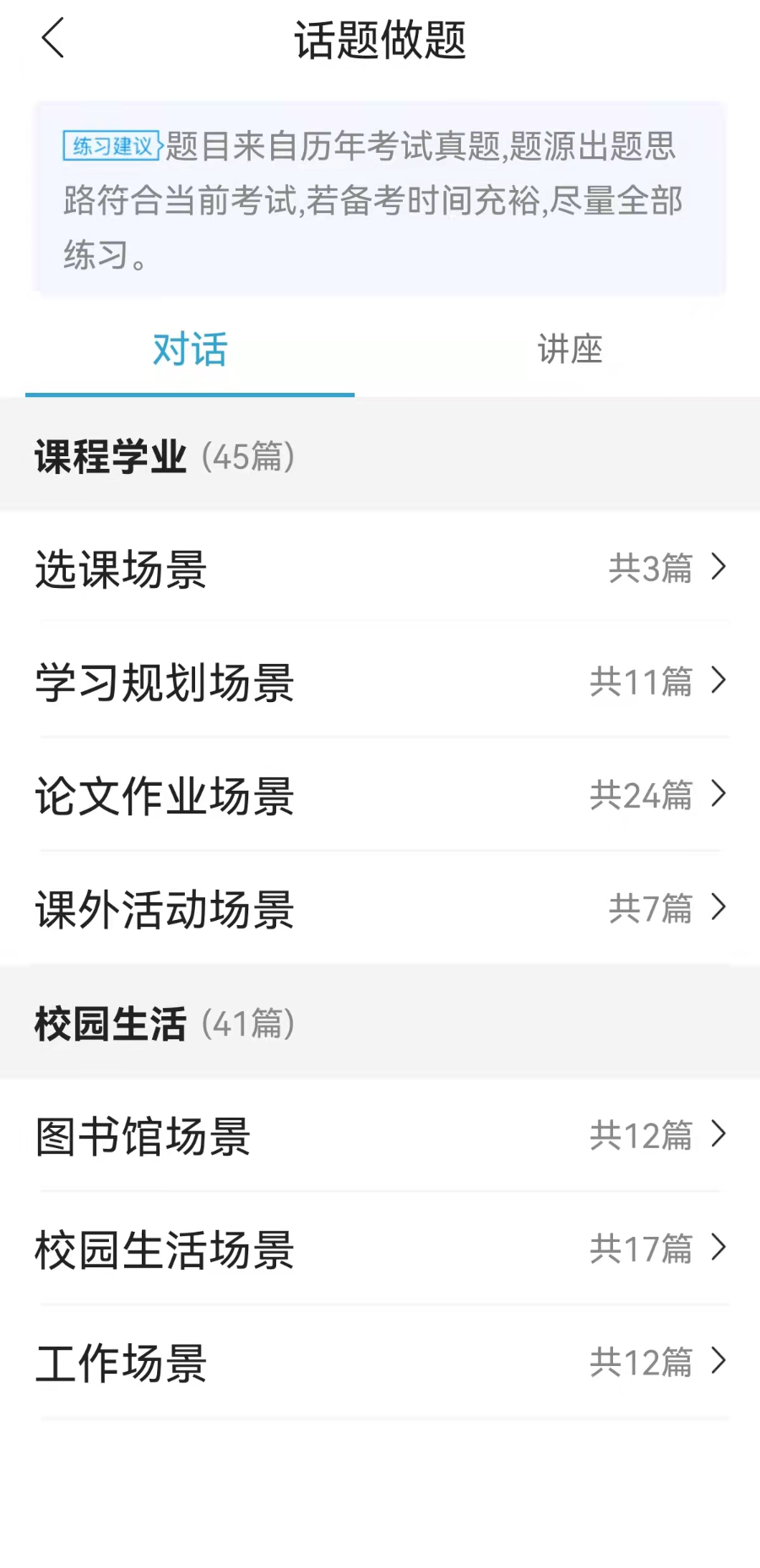The width and height of the screenshot is (760, 1568).
Task: Switch to the 讲座 tab
Action: (x=570, y=350)
